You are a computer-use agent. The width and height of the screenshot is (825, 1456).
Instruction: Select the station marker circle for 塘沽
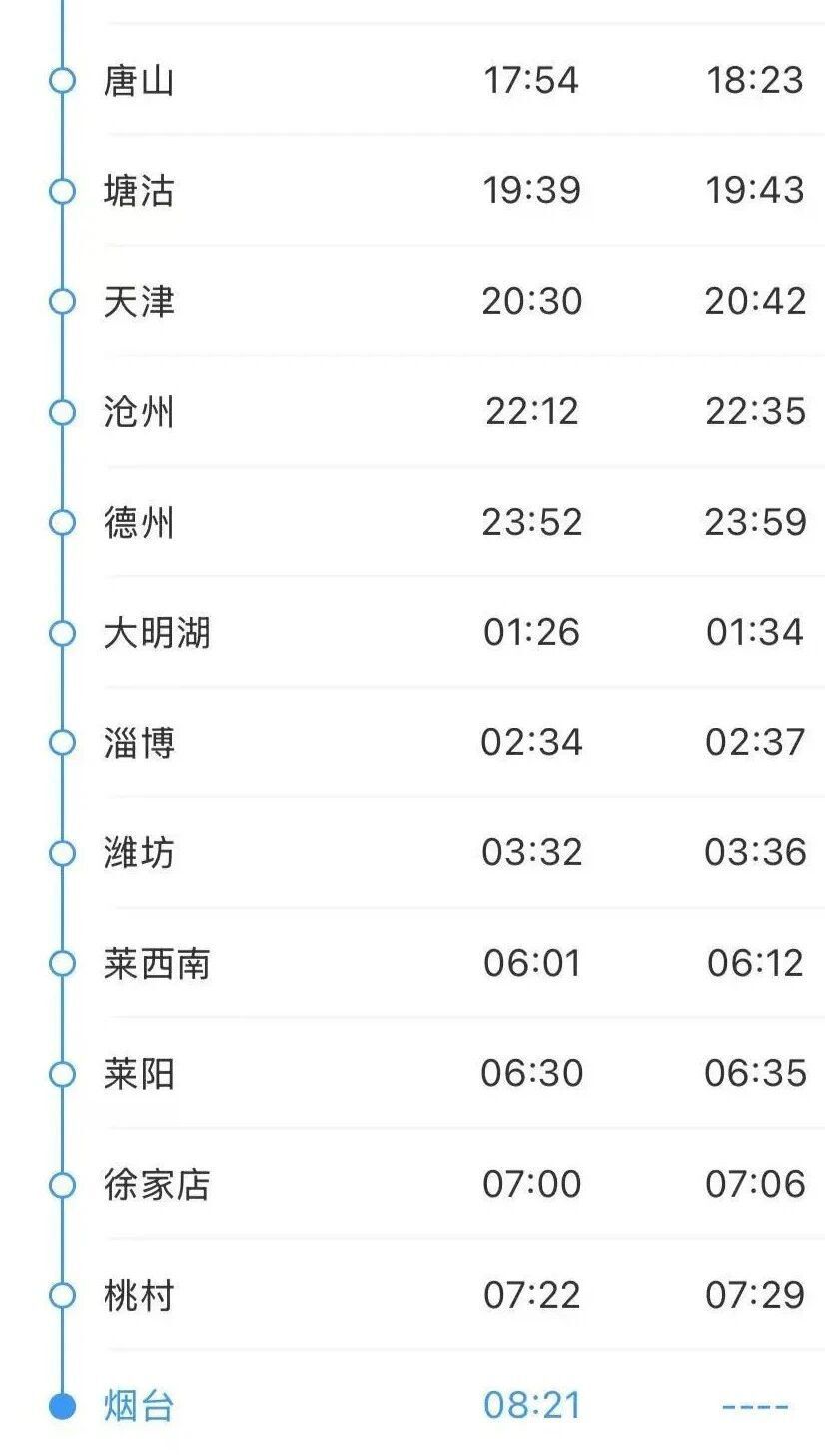coord(64,190)
